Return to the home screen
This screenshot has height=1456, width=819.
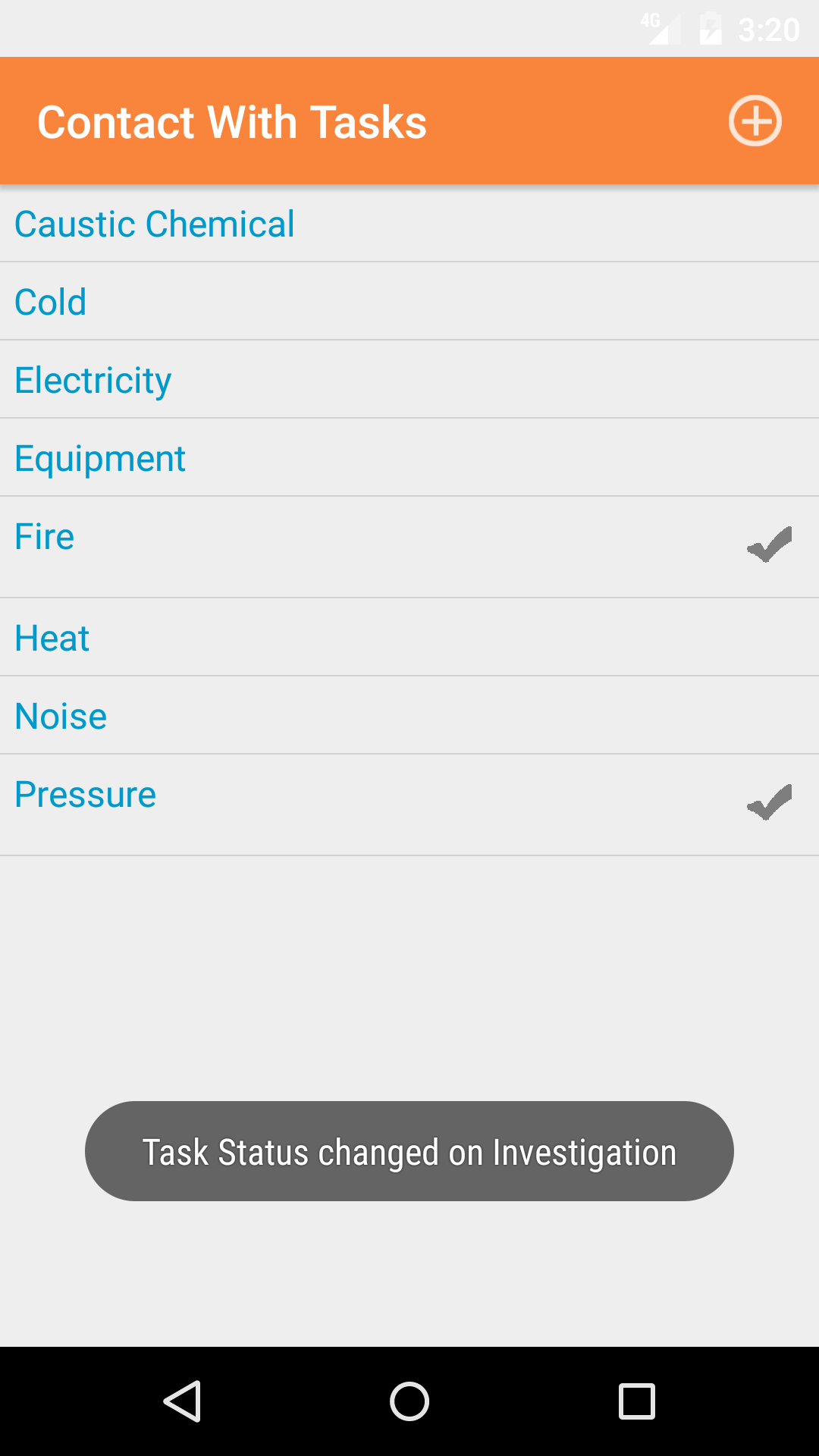point(409,1401)
